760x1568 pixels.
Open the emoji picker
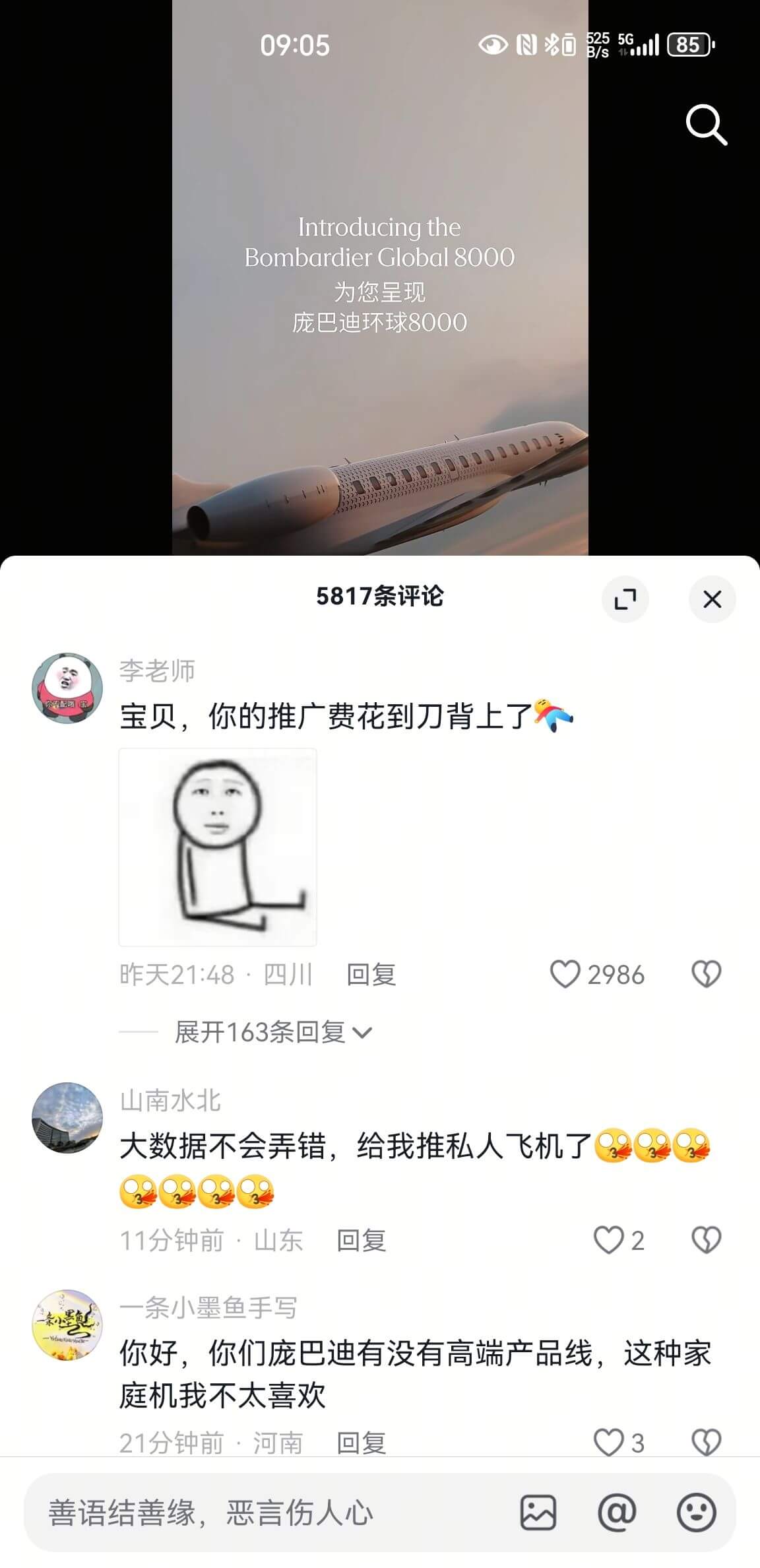697,1513
